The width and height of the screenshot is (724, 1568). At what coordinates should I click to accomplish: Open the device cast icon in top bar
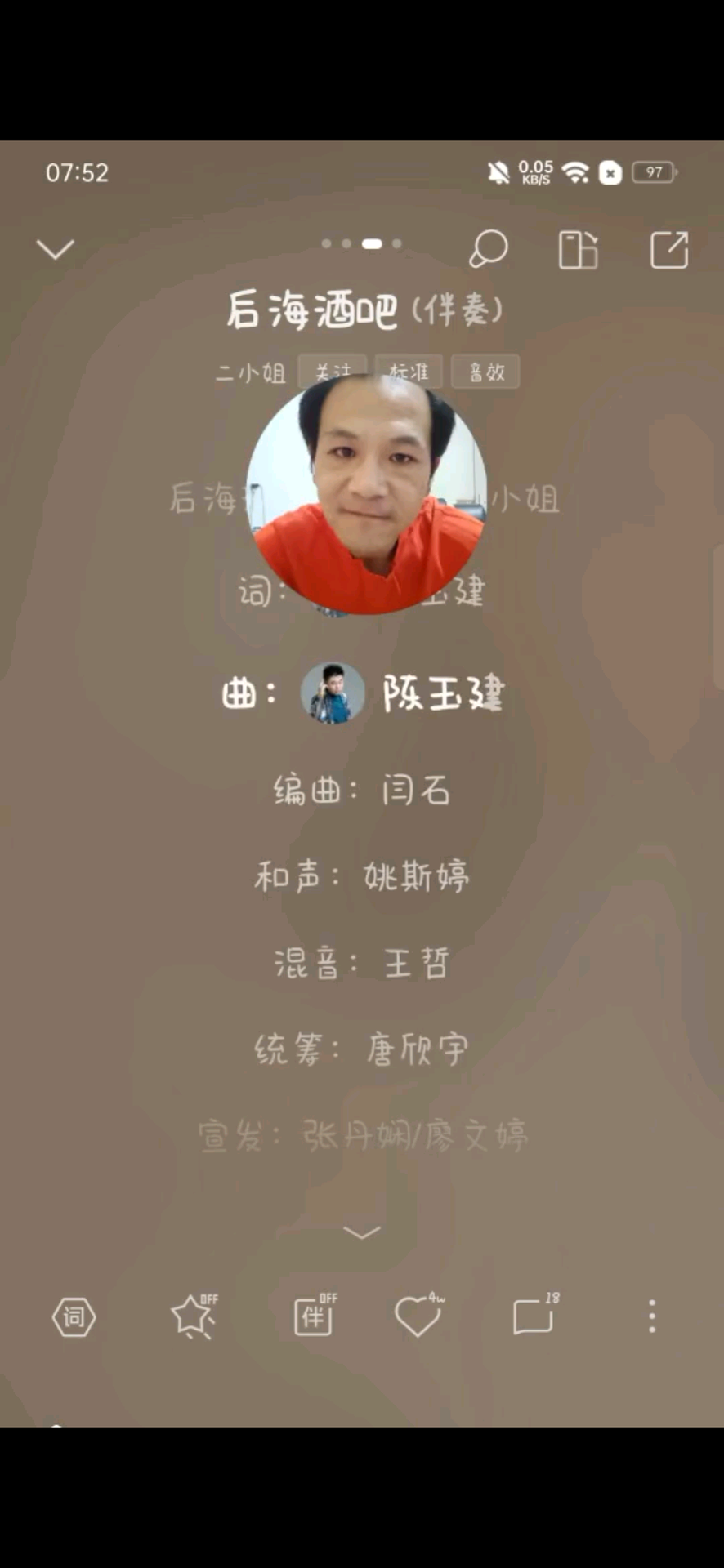(578, 250)
